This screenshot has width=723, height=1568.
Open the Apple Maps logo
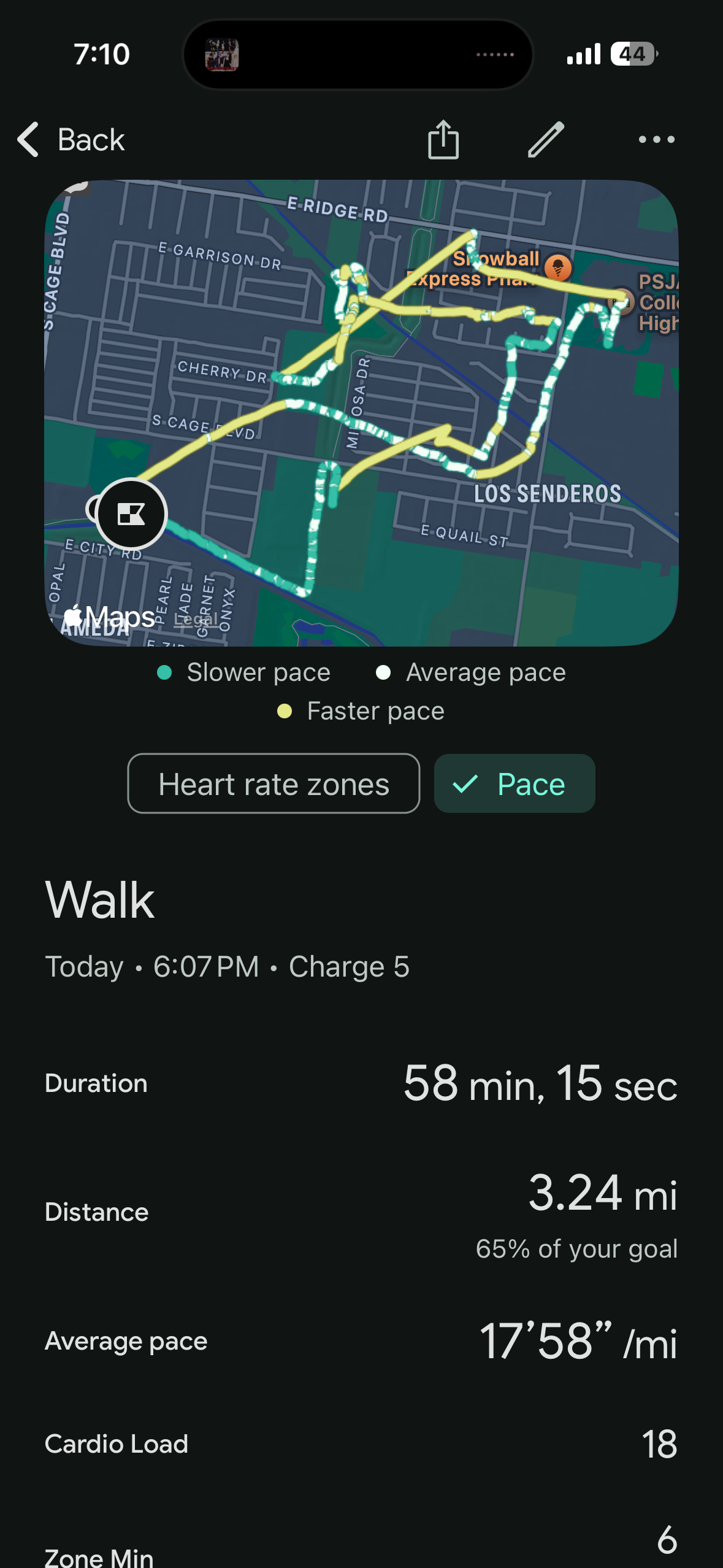click(x=108, y=616)
